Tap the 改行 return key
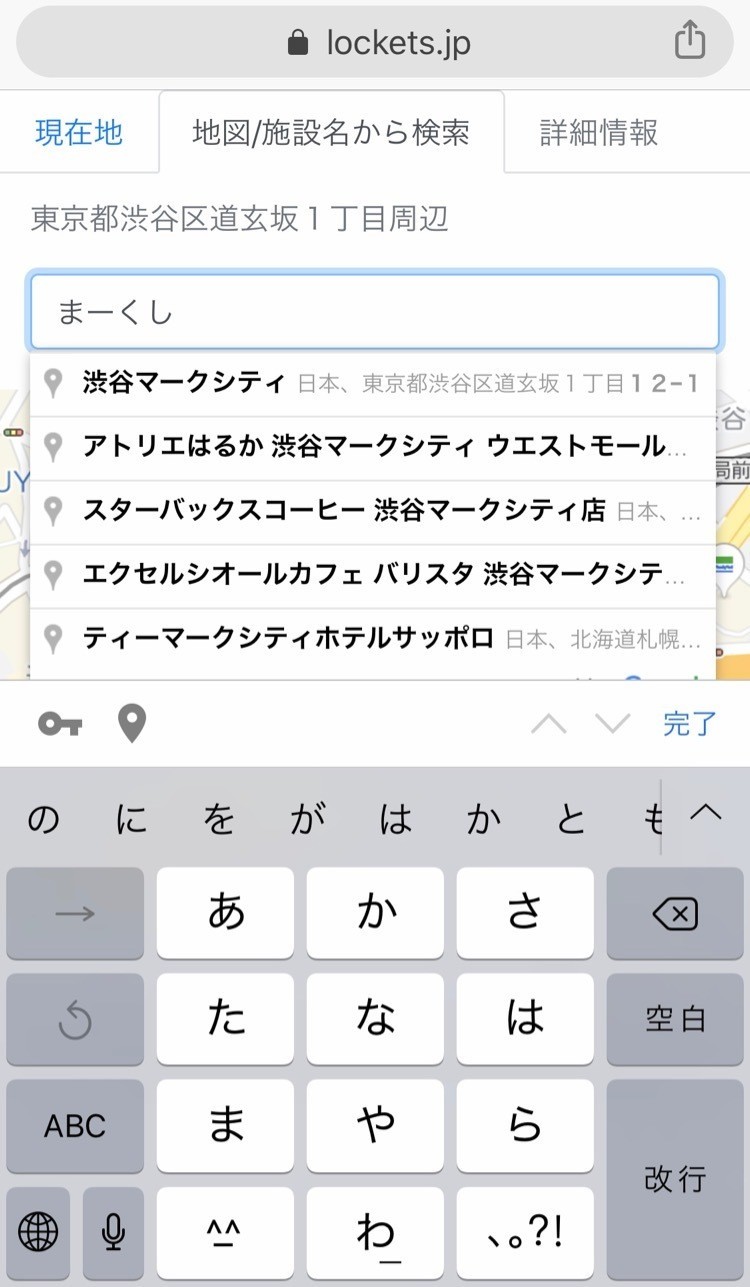 [674, 1178]
